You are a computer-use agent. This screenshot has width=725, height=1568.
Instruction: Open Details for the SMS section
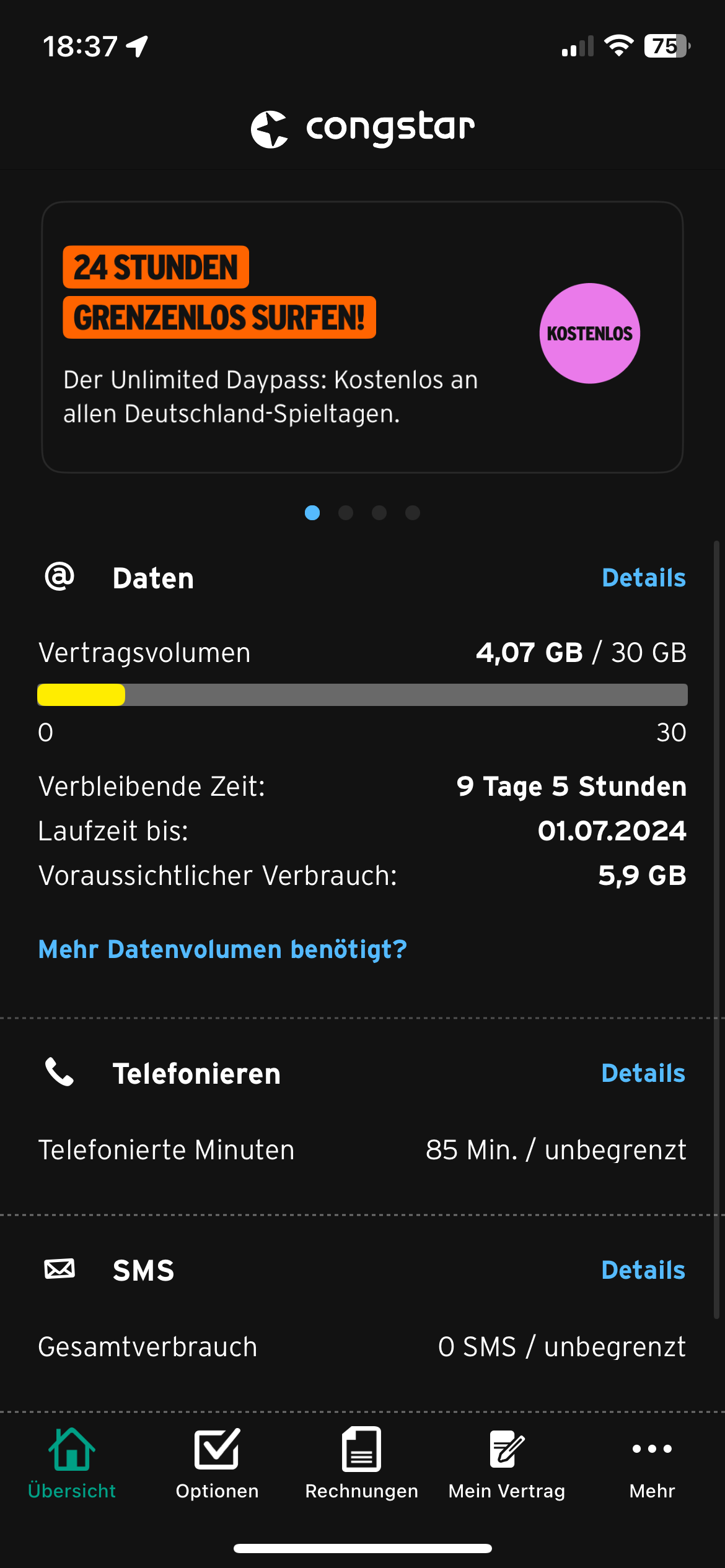pos(643,1270)
